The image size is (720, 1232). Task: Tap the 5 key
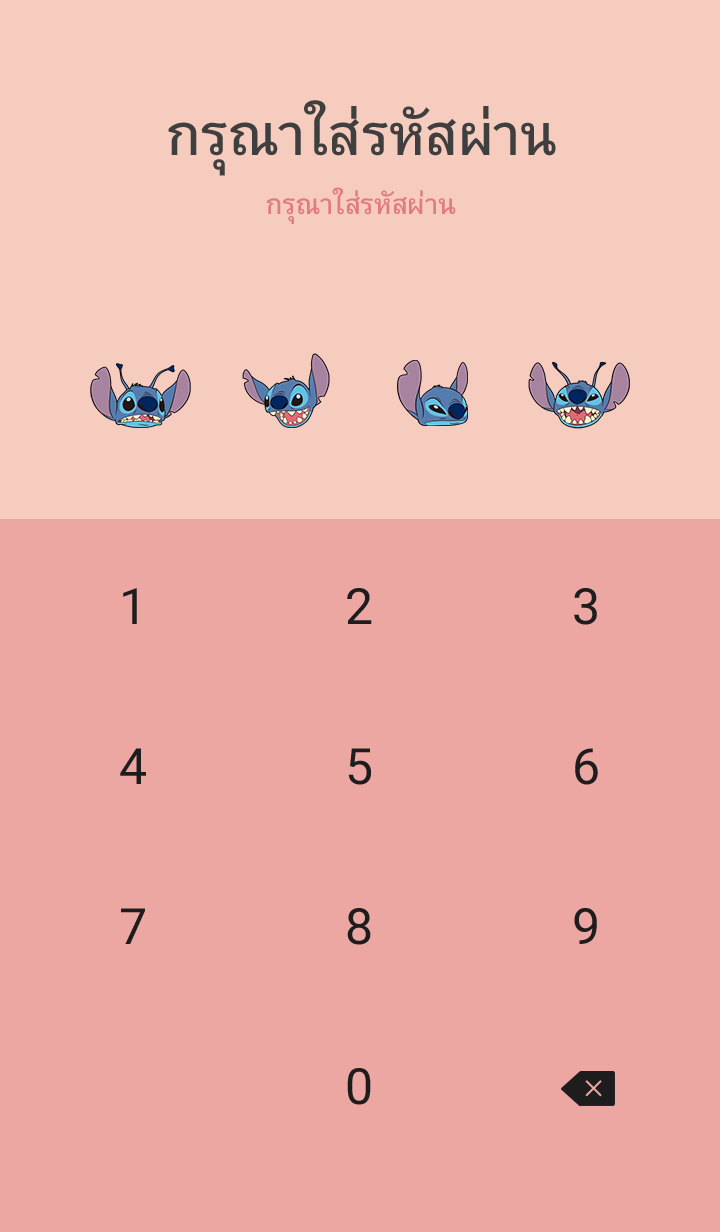point(359,767)
